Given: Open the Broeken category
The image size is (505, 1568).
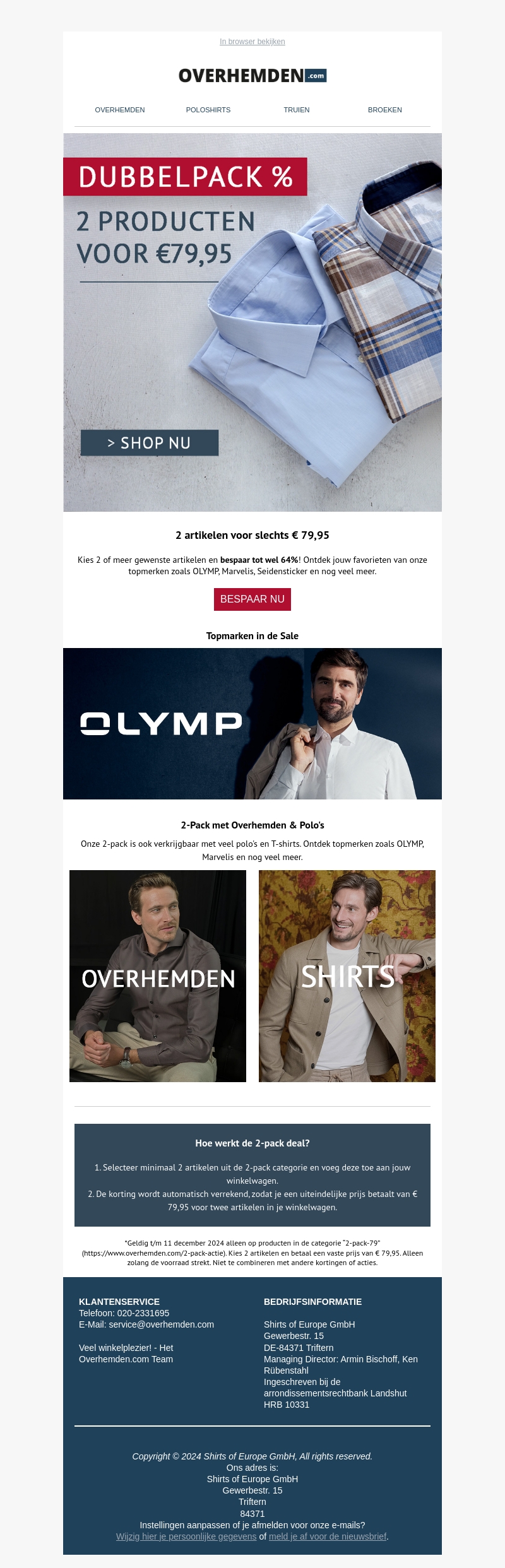Looking at the screenshot, I should tap(384, 110).
